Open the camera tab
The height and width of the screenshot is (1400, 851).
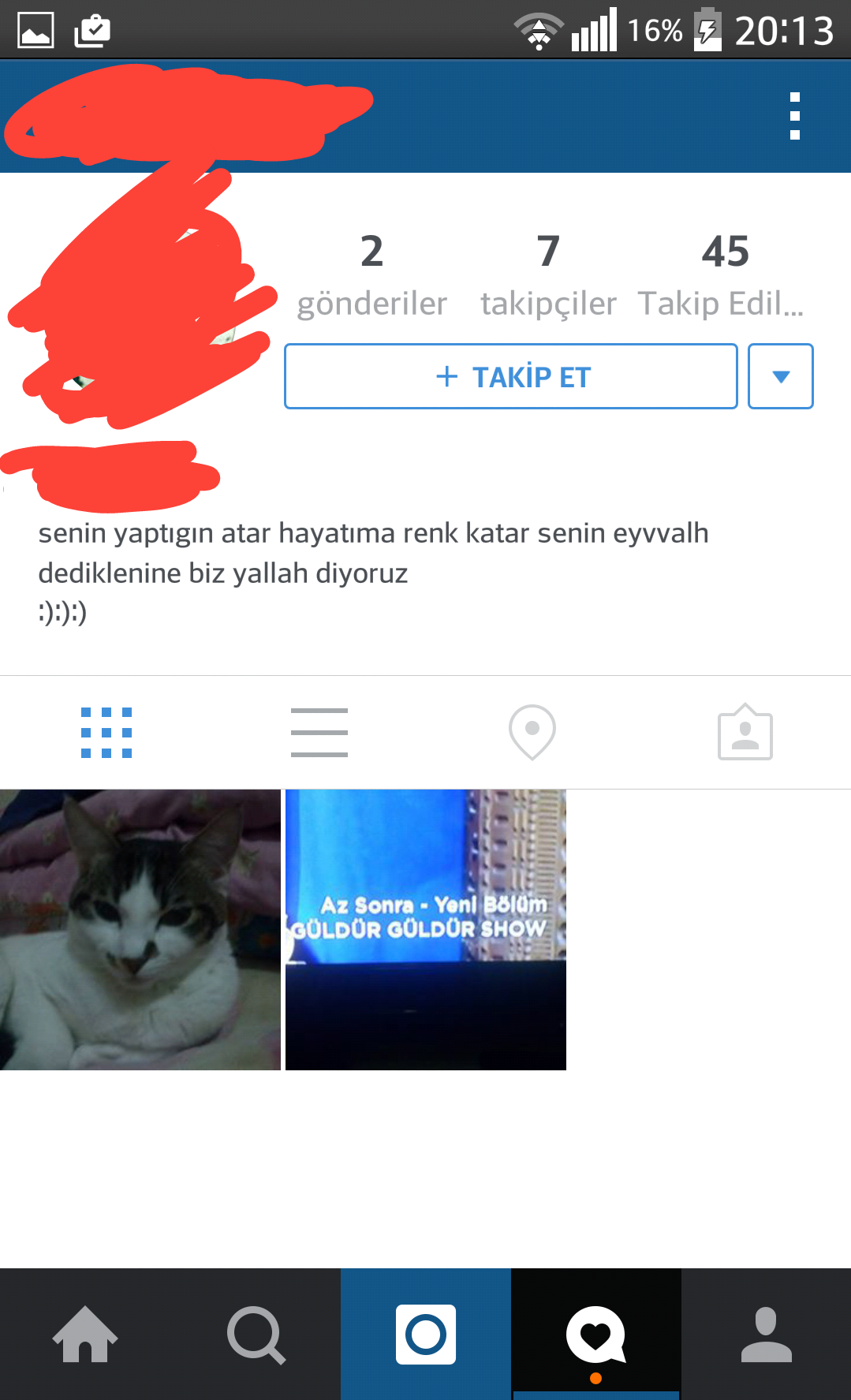pyautogui.click(x=426, y=1335)
